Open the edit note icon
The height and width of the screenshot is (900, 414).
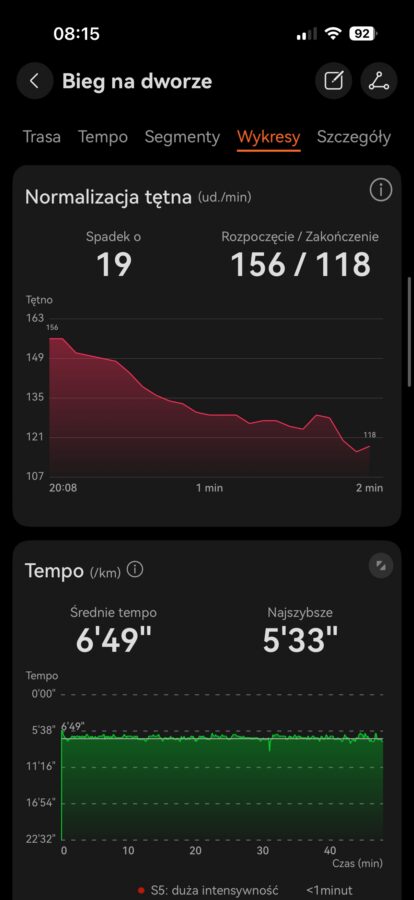tap(334, 81)
